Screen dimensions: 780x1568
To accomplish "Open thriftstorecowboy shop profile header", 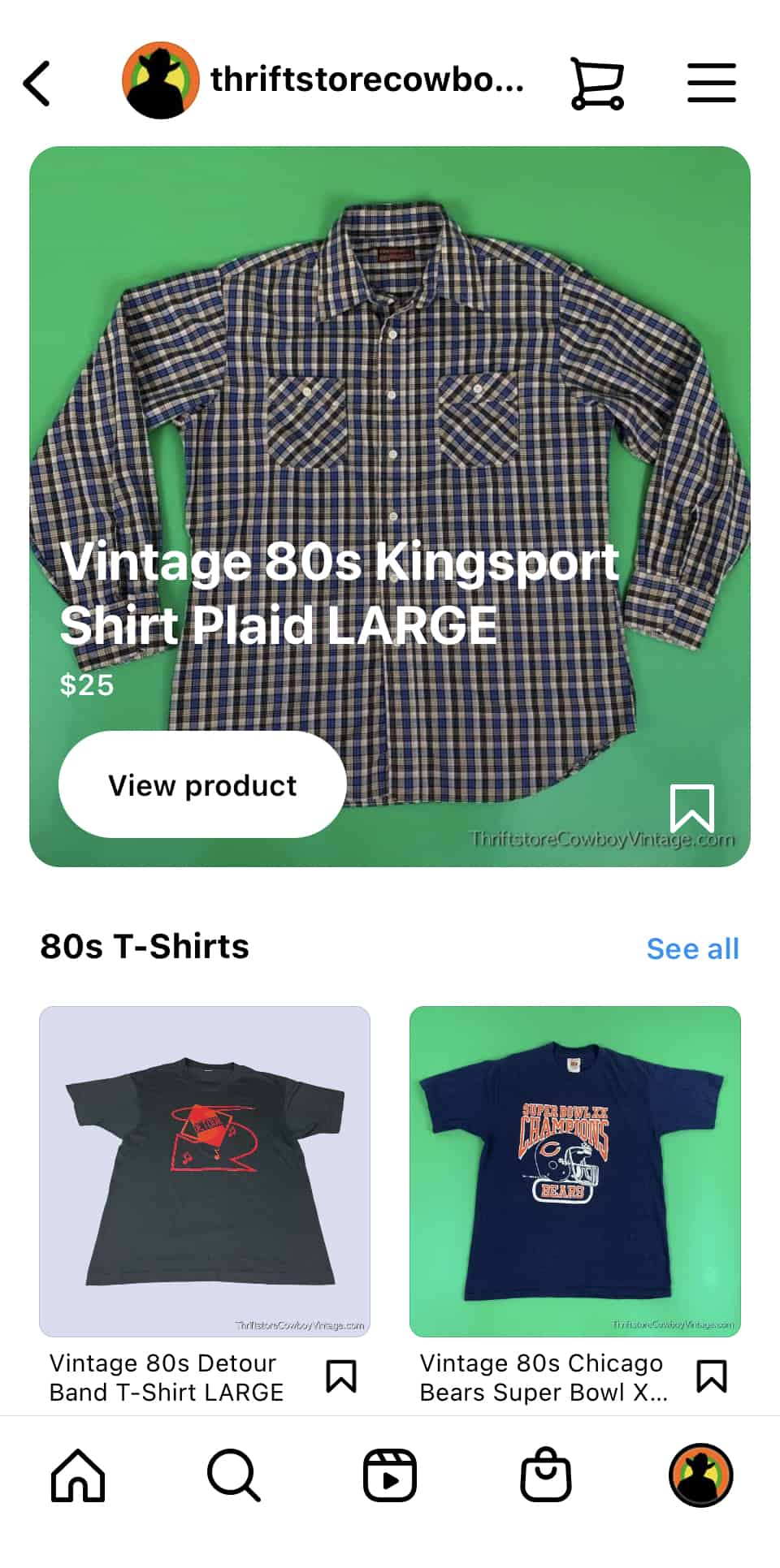I will (x=325, y=80).
